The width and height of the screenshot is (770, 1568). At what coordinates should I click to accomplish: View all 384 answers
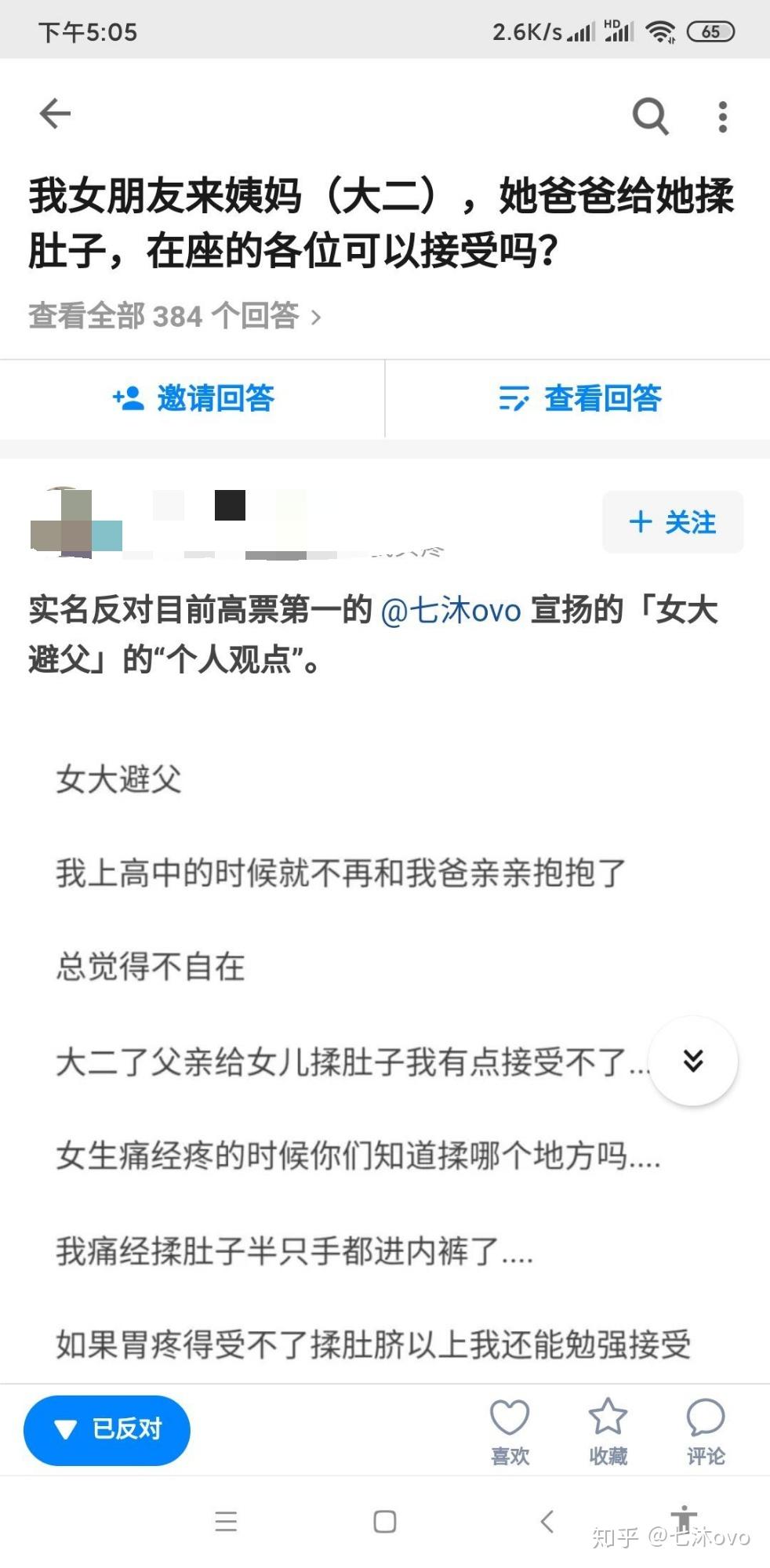coord(174,316)
